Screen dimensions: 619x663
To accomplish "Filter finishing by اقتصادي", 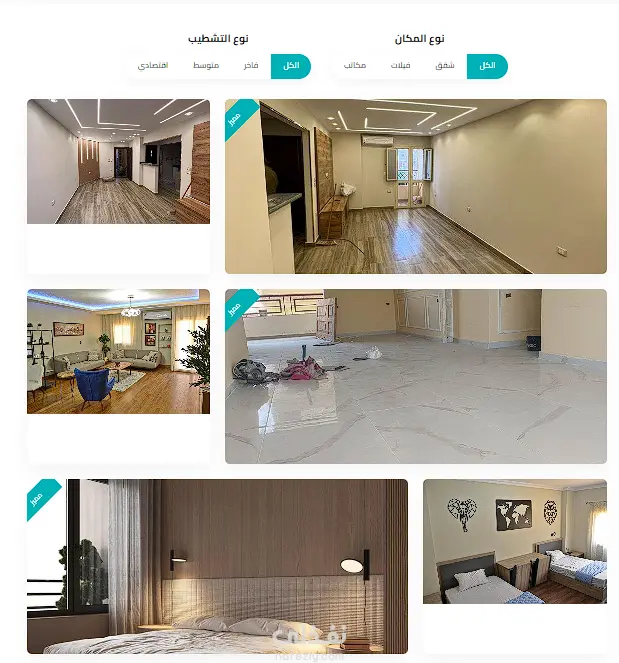I will pyautogui.click(x=154, y=66).
